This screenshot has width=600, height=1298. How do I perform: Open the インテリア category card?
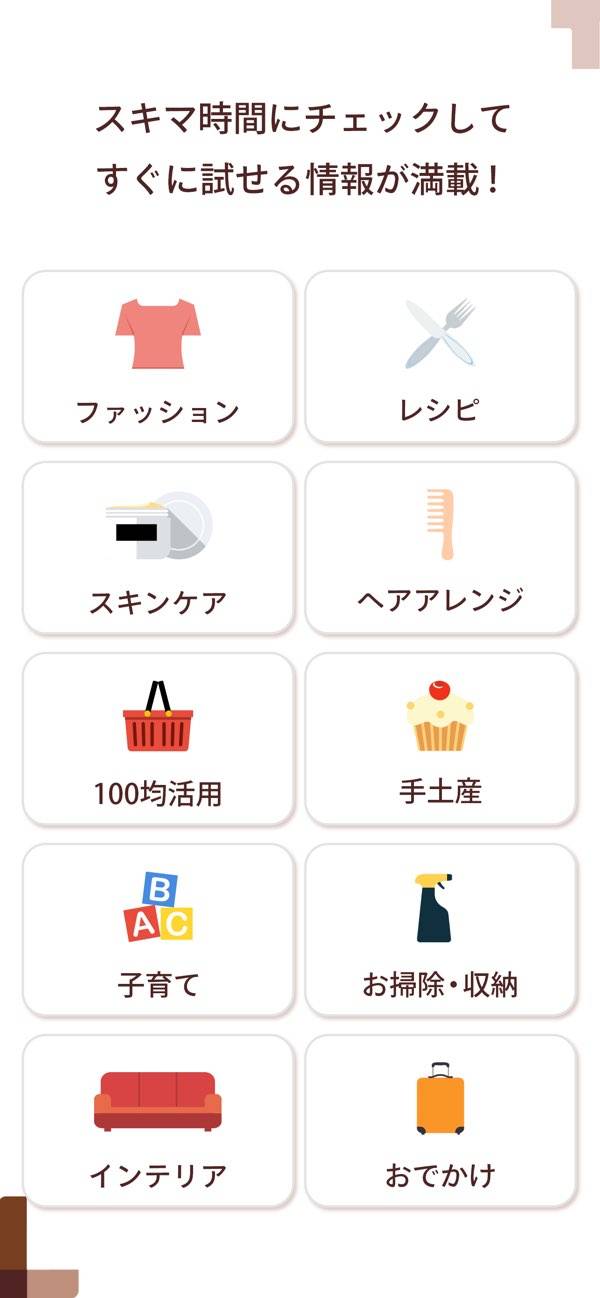click(x=158, y=1121)
